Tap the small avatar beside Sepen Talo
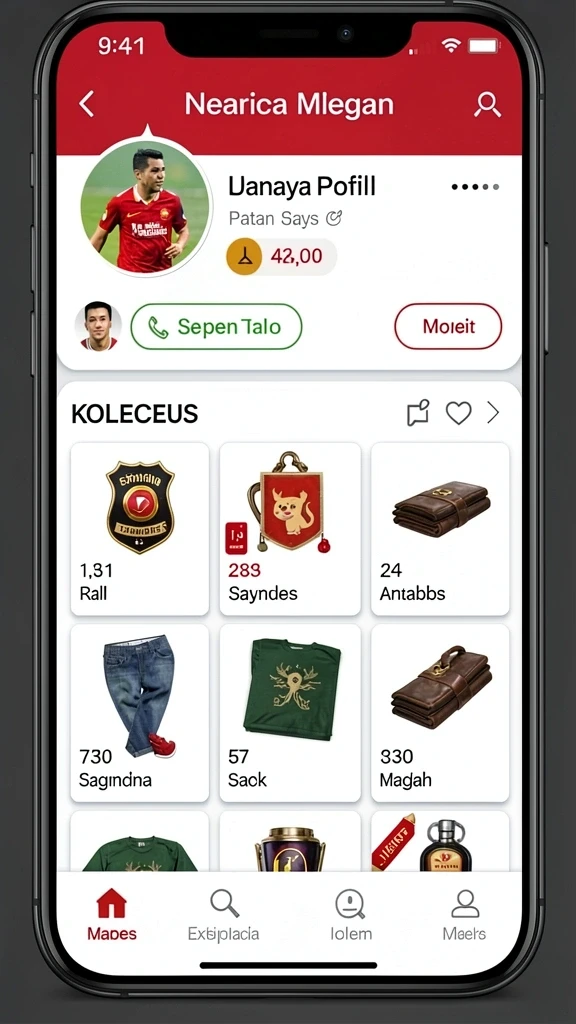This screenshot has width=576, height=1024. pyautogui.click(x=99, y=326)
